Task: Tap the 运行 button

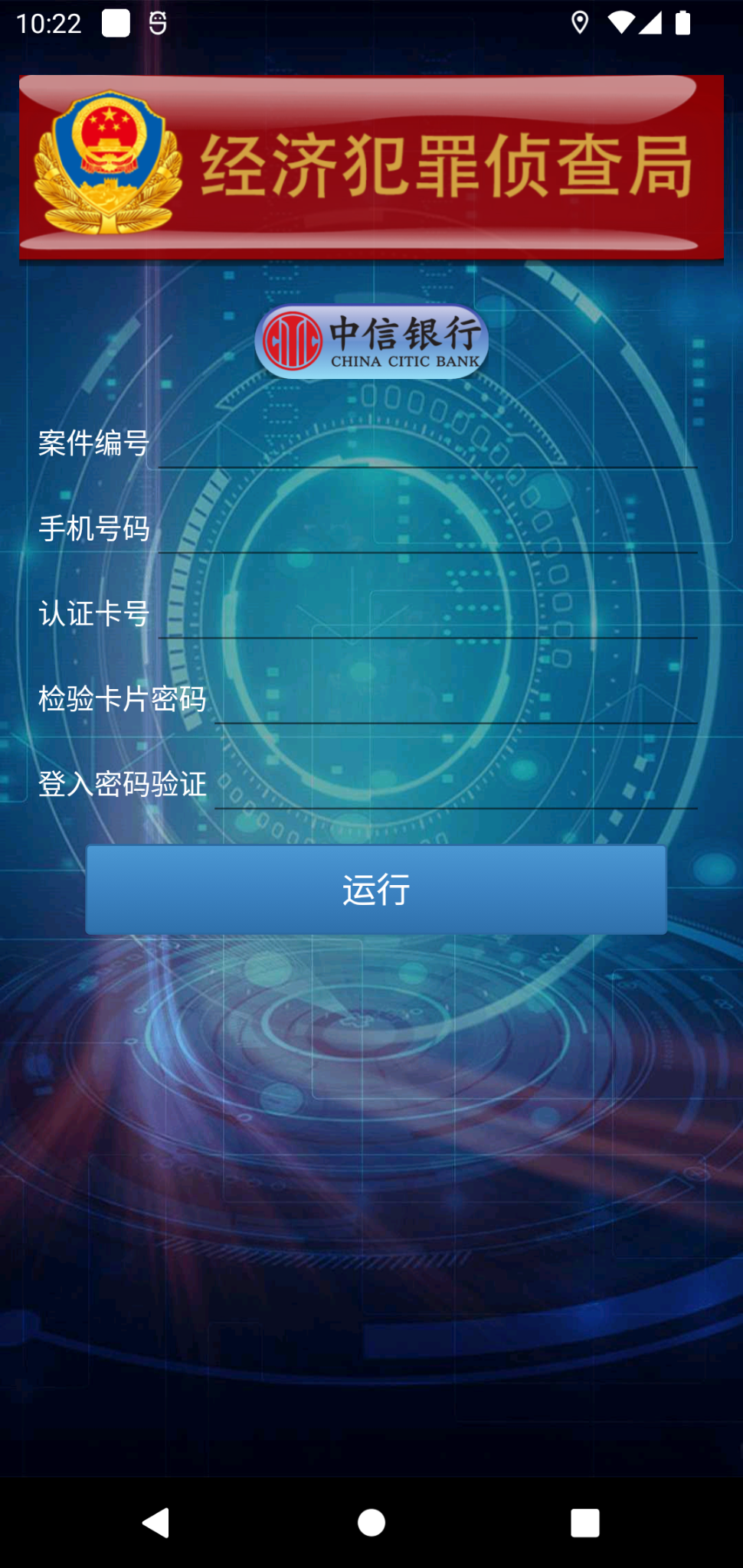Action: coord(376,890)
